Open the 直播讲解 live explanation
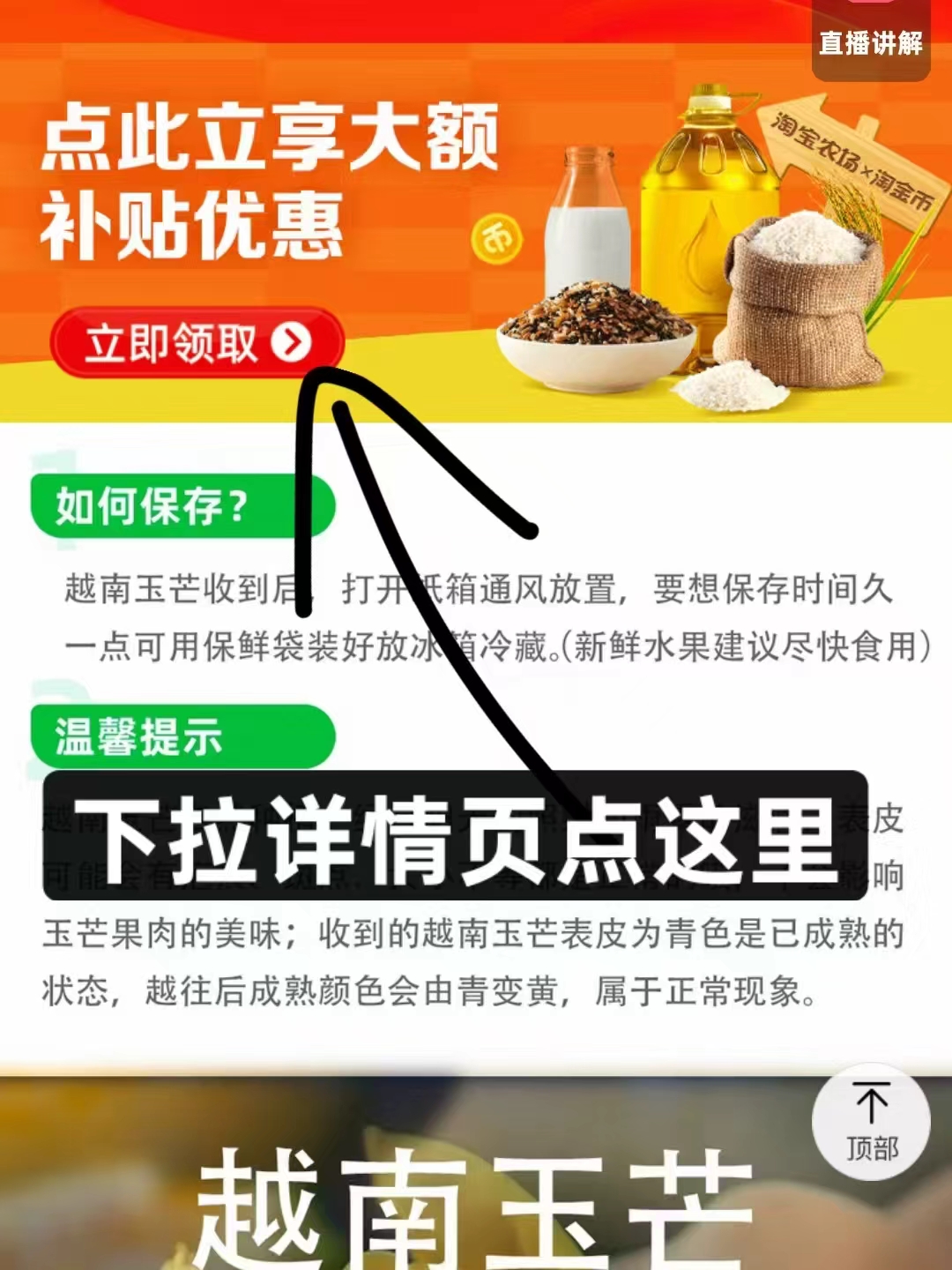This screenshot has height=1270, width=952. [x=870, y=41]
